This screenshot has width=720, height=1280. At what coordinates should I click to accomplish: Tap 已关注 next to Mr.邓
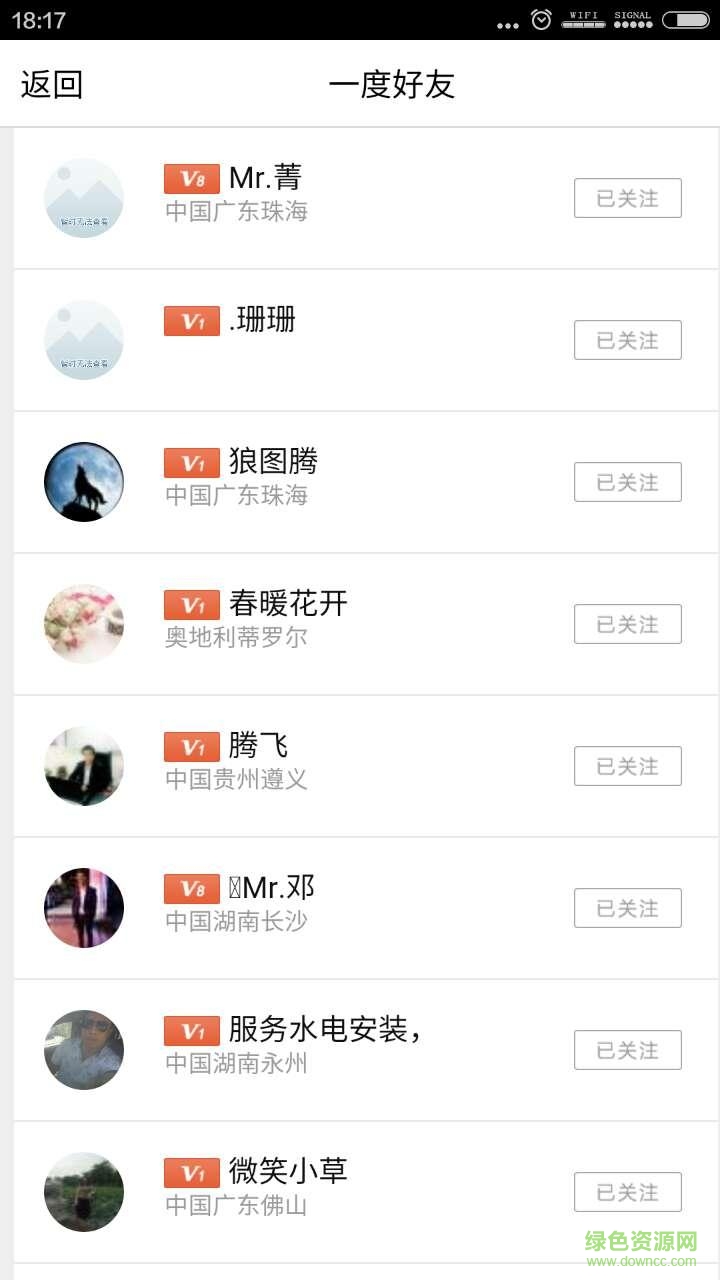[627, 908]
